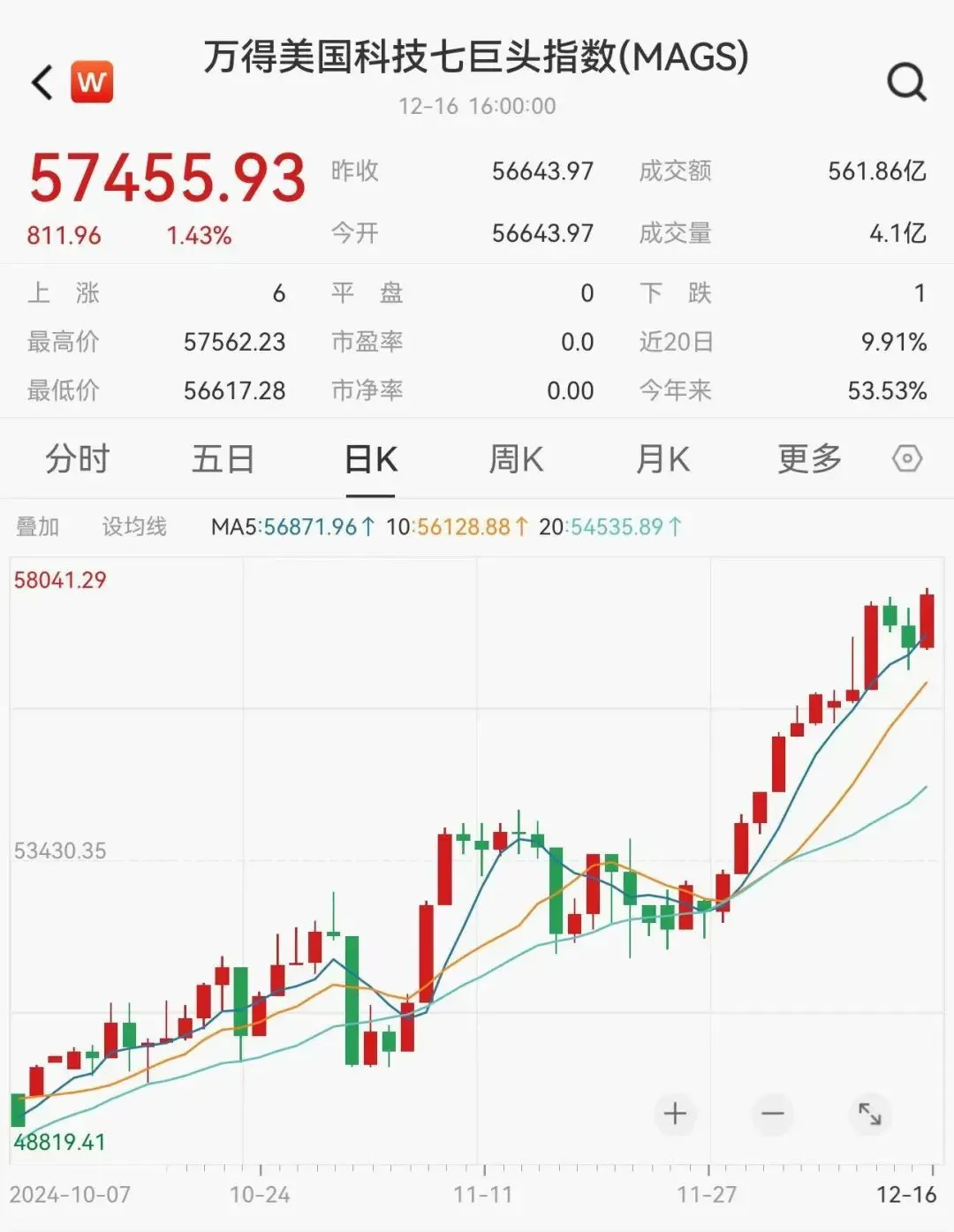This screenshot has height=1232, width=954.
Task: Select the 日K chart tab
Action: 370,459
